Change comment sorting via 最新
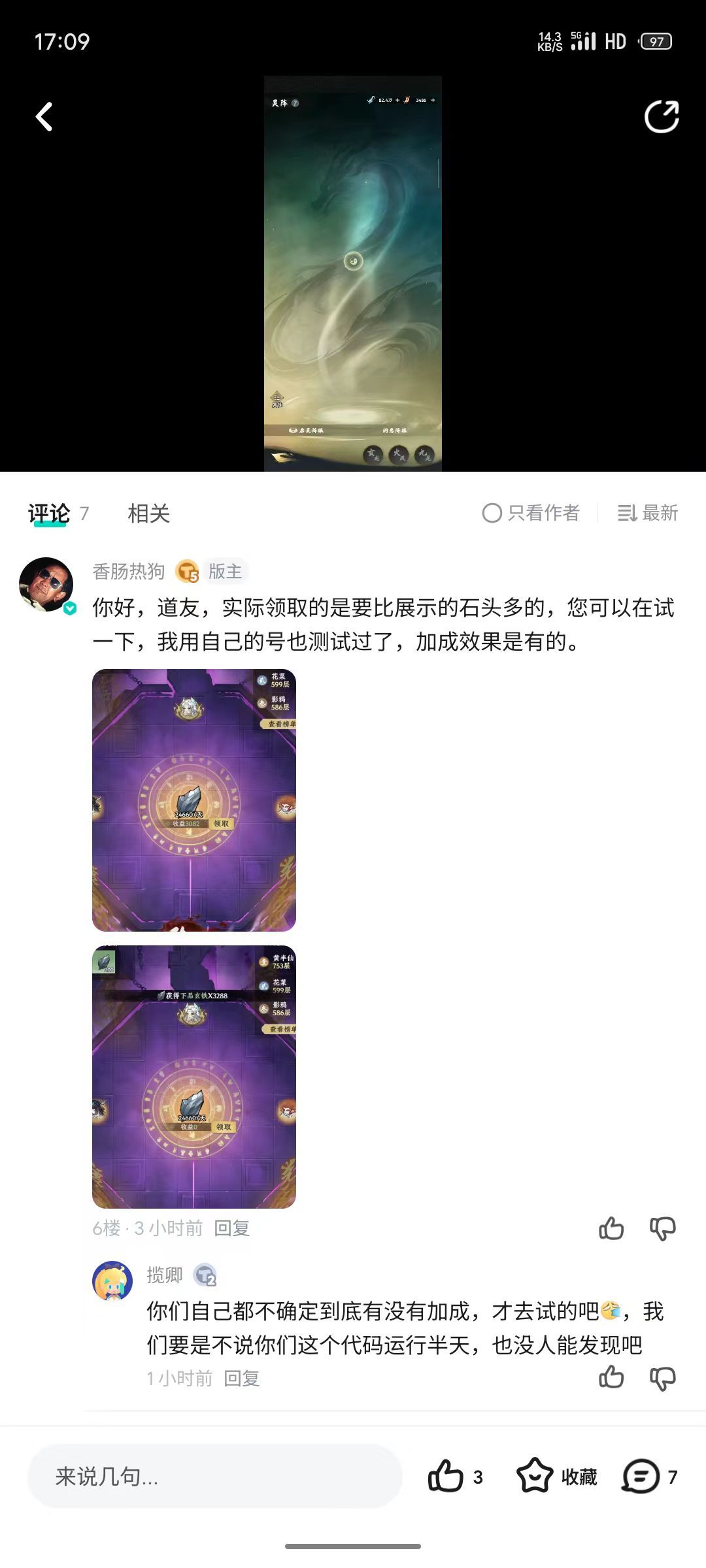 pos(648,513)
